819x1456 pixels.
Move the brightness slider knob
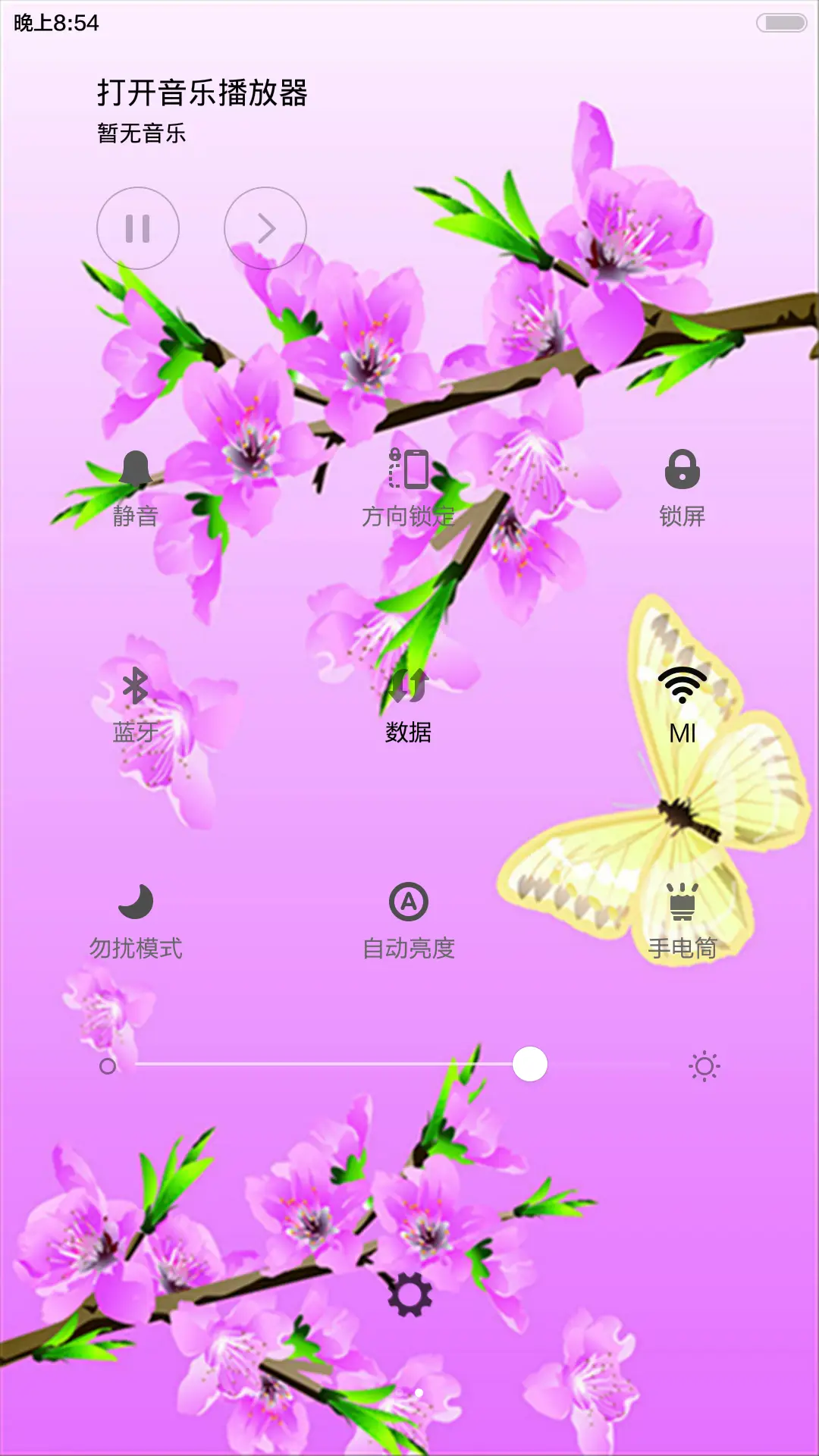[532, 1065]
